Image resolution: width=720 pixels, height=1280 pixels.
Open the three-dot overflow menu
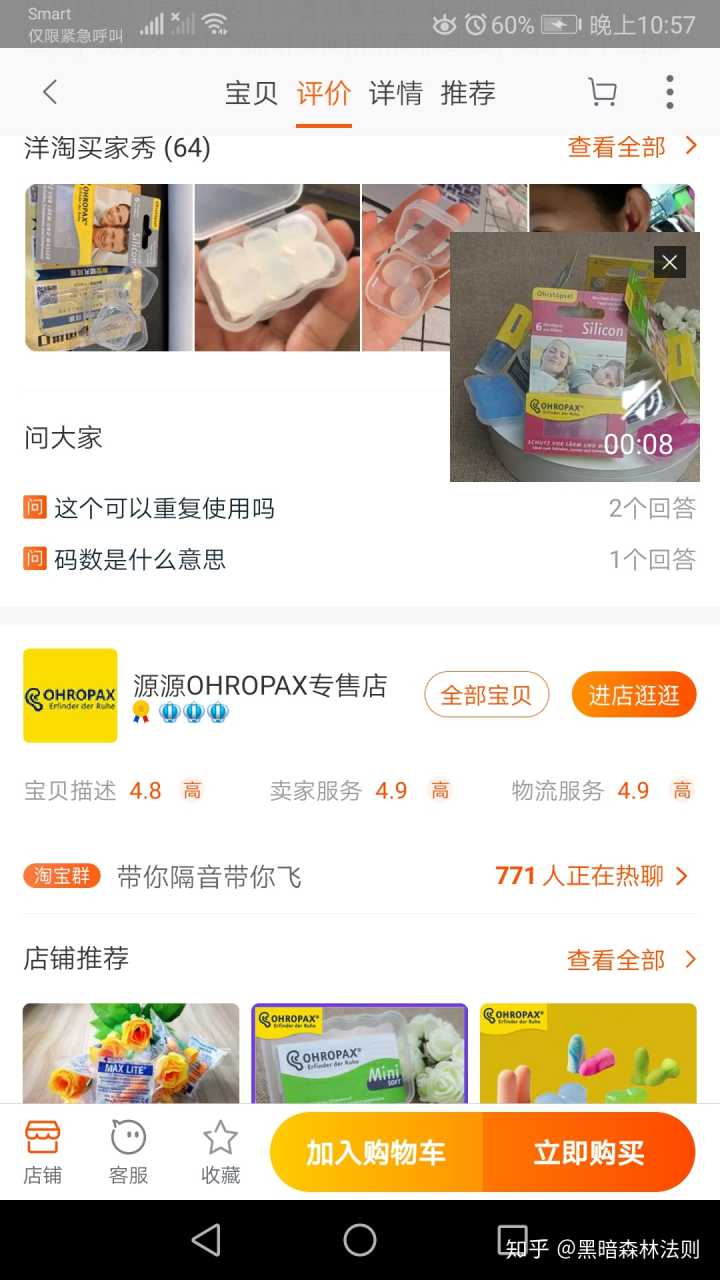pyautogui.click(x=670, y=93)
